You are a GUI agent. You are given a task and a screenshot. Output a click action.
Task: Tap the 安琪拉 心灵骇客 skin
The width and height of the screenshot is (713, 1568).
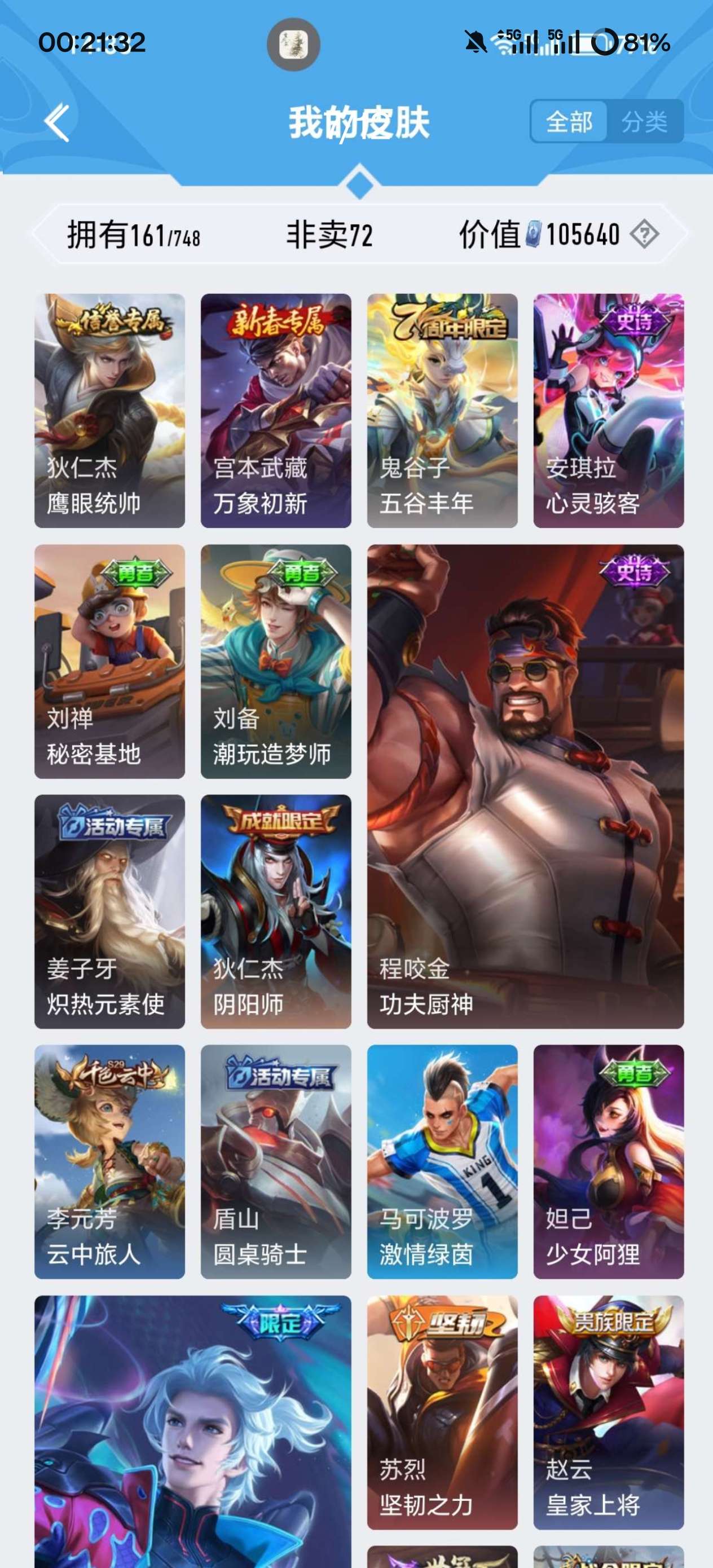click(x=608, y=410)
